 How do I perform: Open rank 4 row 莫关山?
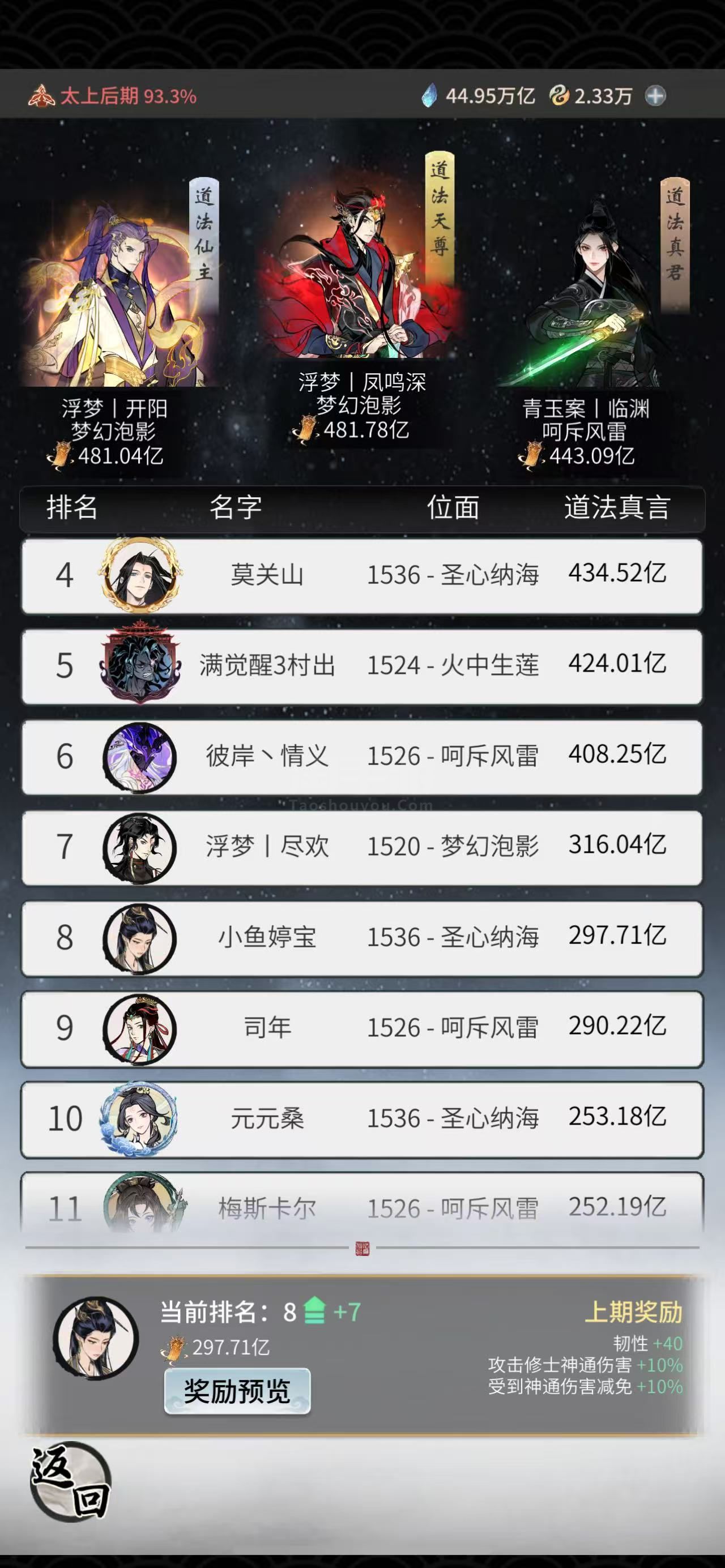click(x=361, y=575)
